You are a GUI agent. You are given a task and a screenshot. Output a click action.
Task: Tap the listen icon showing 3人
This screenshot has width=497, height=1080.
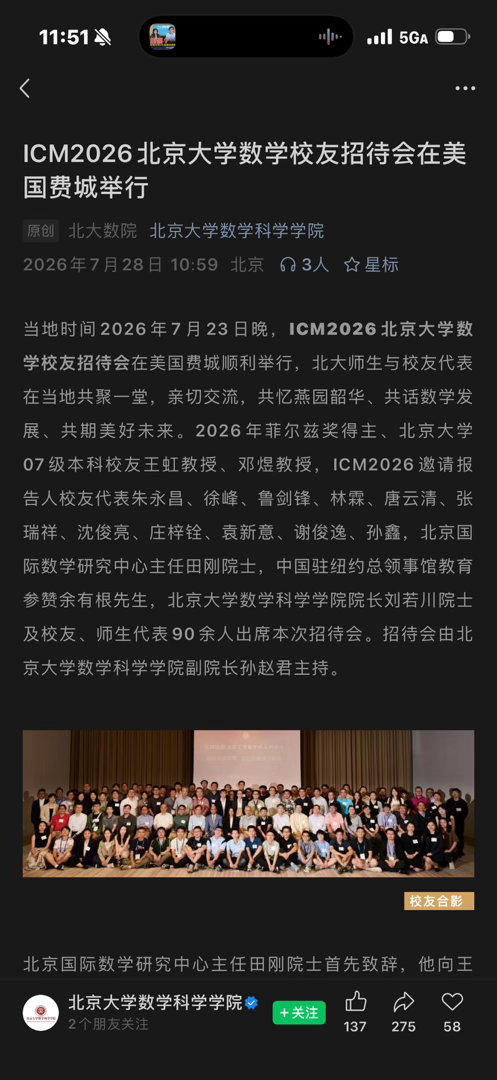click(304, 264)
